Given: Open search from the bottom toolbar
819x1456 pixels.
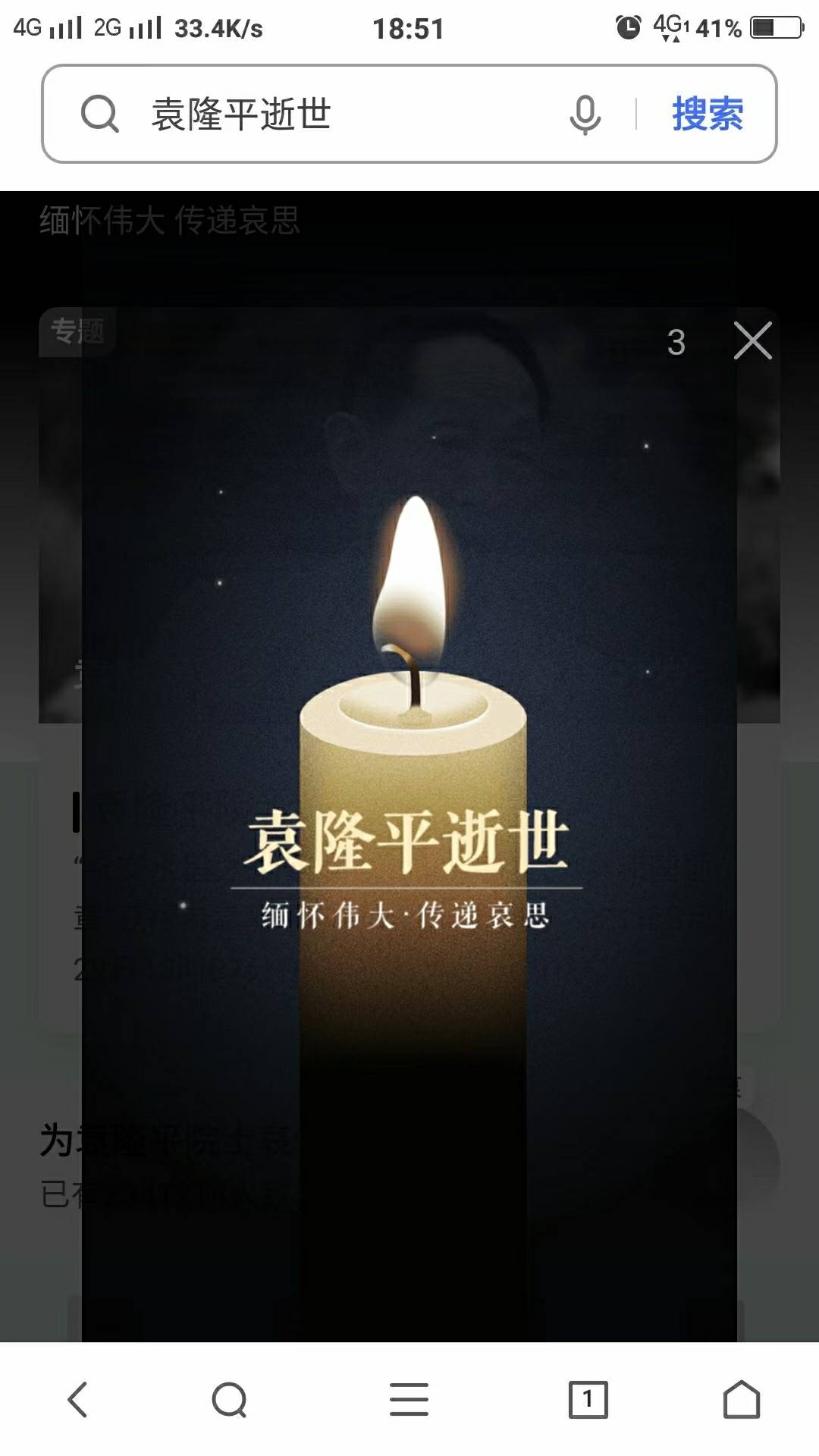Looking at the screenshot, I should tap(230, 1400).
